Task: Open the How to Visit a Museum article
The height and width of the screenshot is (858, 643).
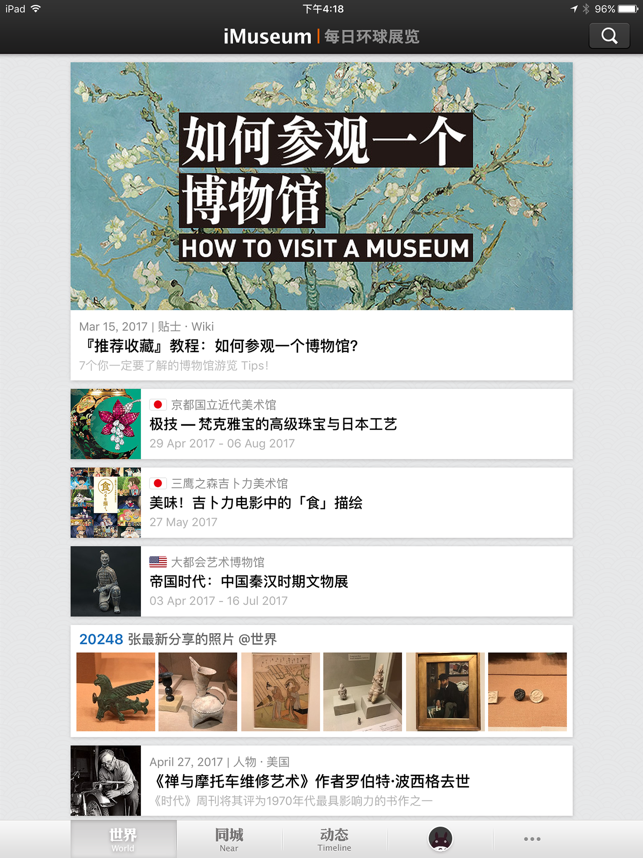Action: pos(321,220)
